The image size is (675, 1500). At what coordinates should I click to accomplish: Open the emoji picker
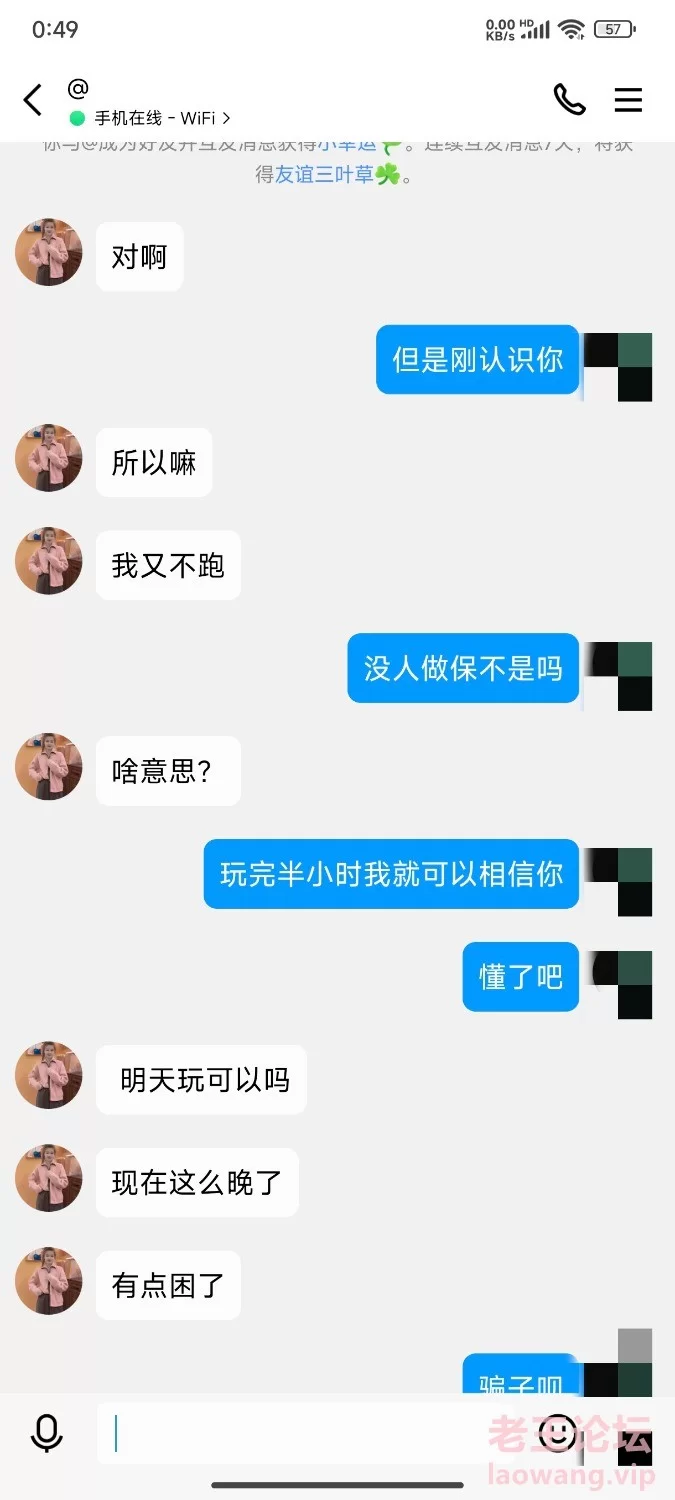pos(558,1433)
